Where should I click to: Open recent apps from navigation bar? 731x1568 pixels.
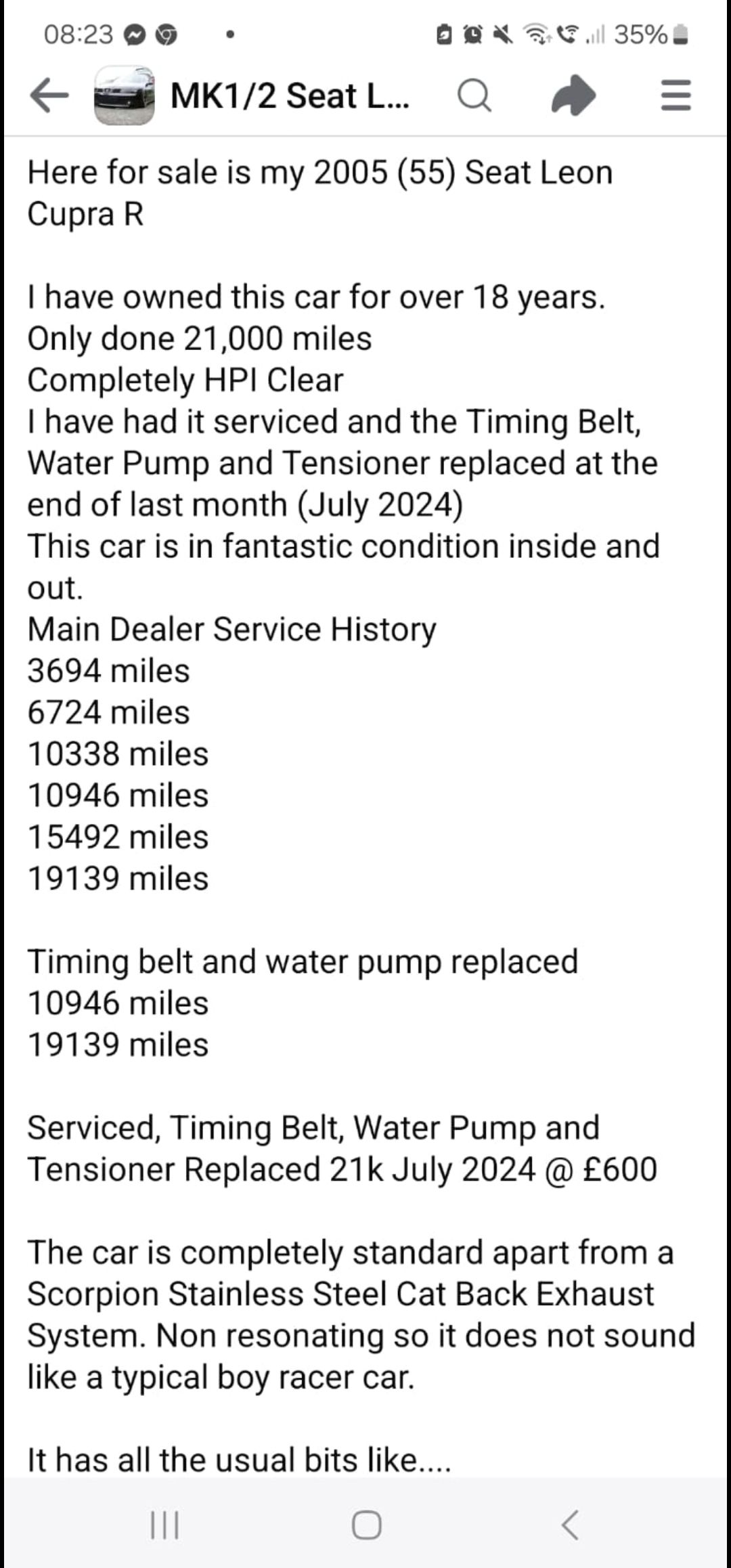(164, 1525)
